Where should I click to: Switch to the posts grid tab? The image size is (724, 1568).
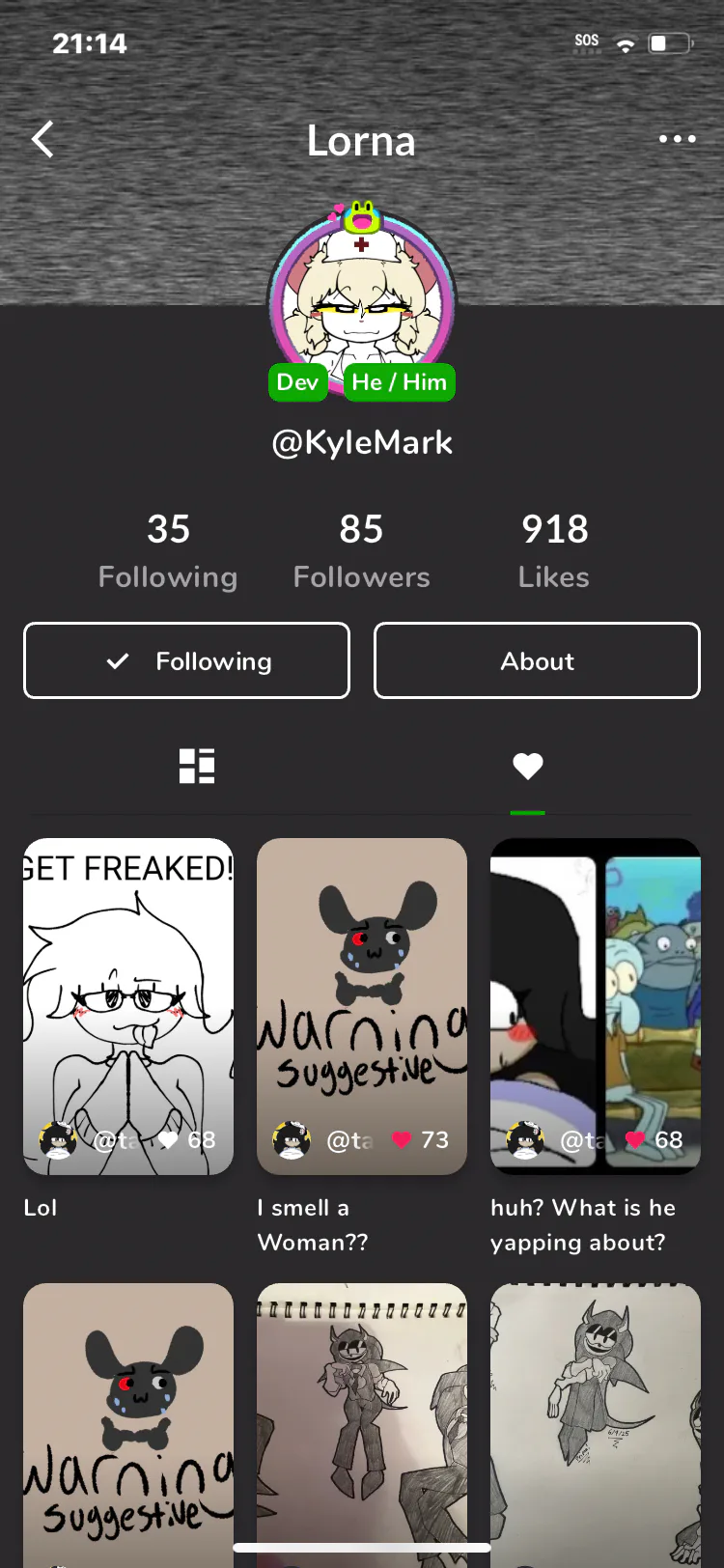pyautogui.click(x=197, y=767)
